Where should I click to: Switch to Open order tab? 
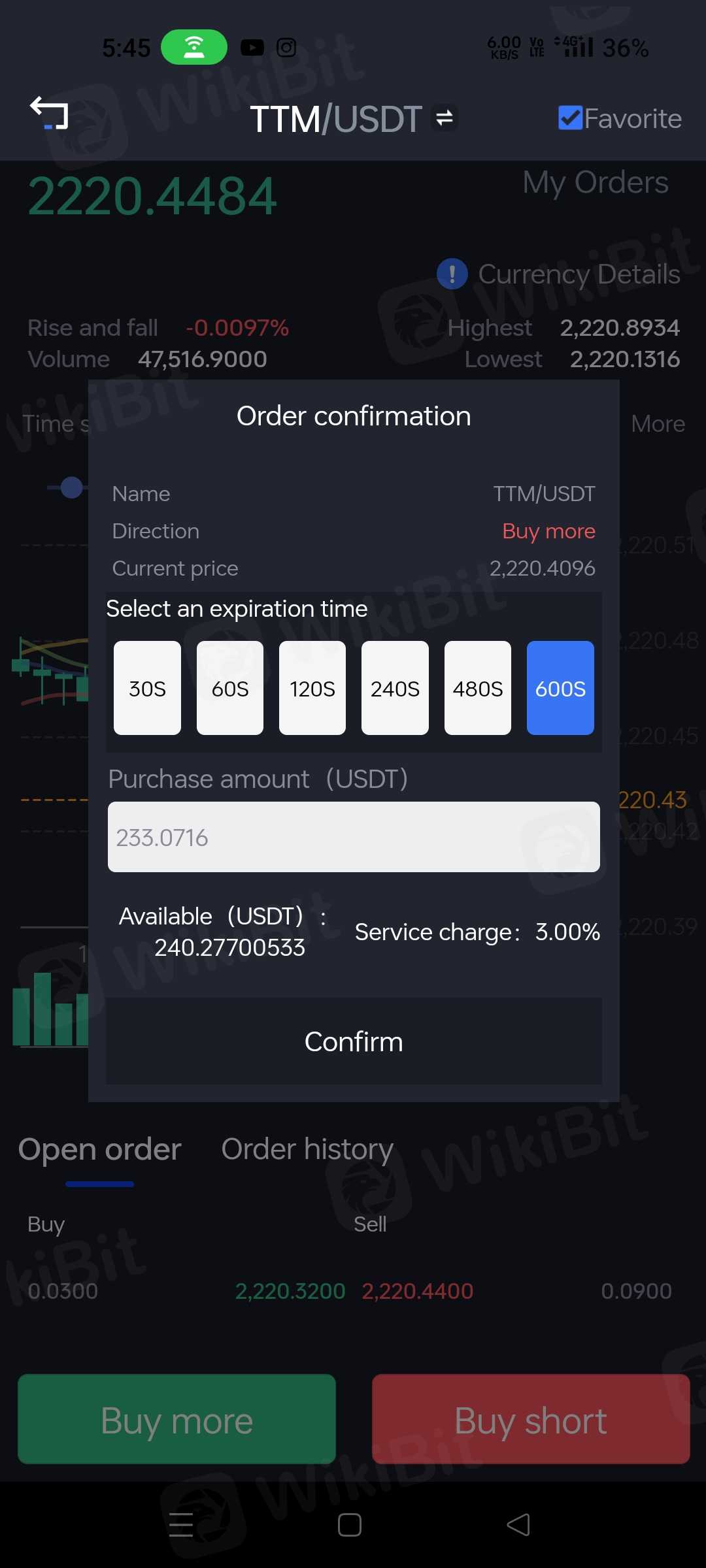tap(100, 1149)
